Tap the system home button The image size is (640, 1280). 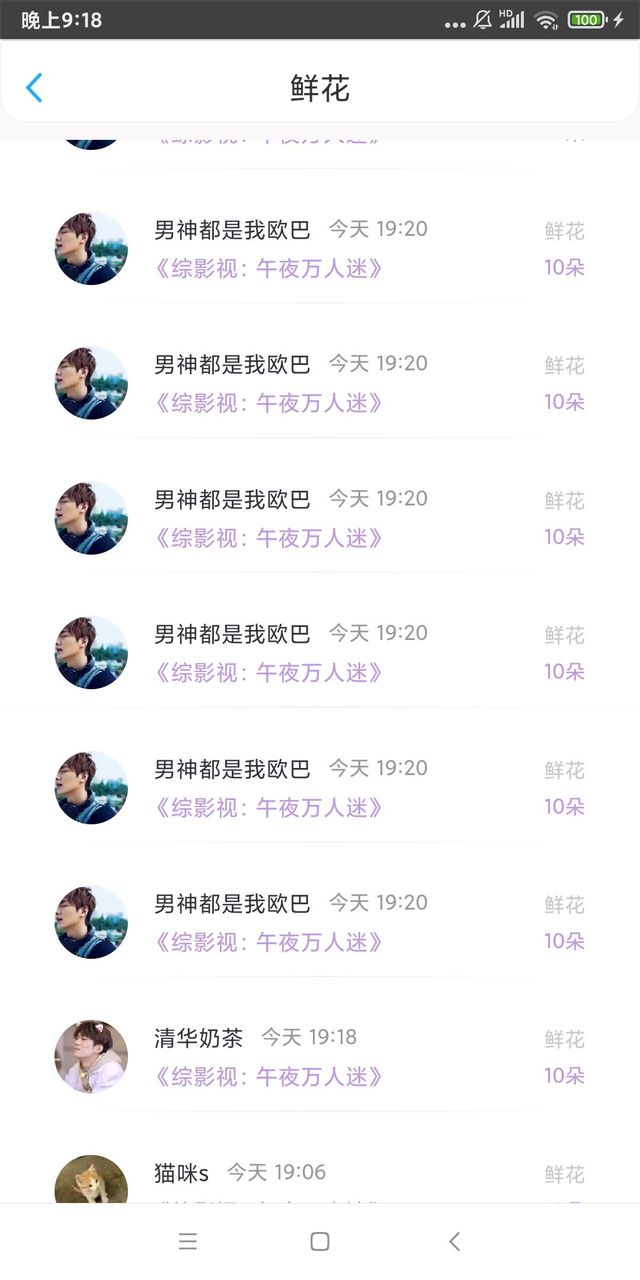coord(320,1241)
